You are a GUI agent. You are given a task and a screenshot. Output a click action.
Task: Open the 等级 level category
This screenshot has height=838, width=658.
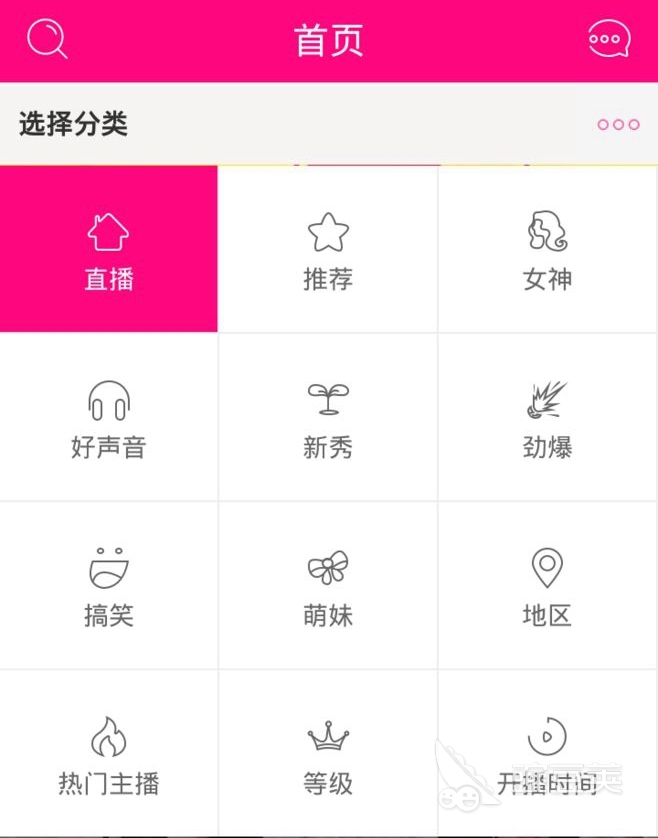tap(328, 755)
